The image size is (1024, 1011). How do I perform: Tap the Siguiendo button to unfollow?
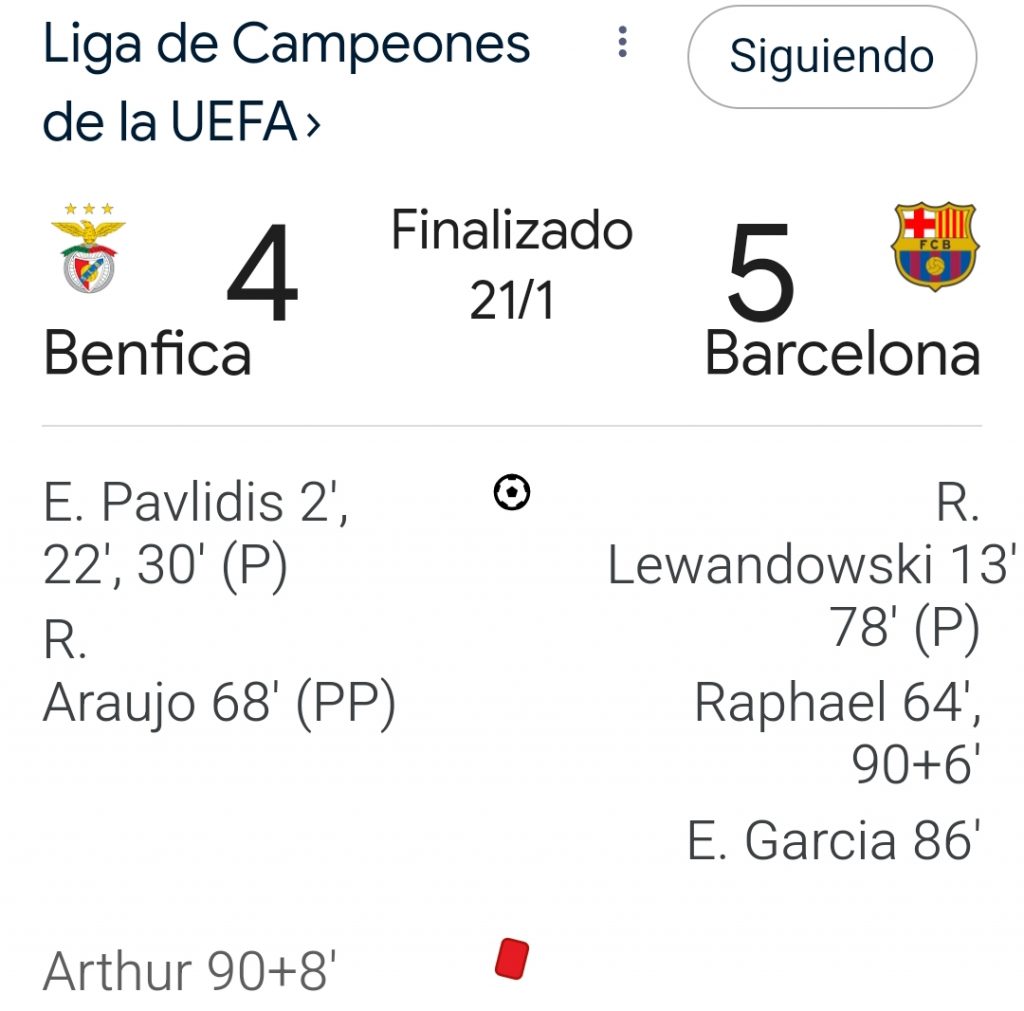pos(831,57)
